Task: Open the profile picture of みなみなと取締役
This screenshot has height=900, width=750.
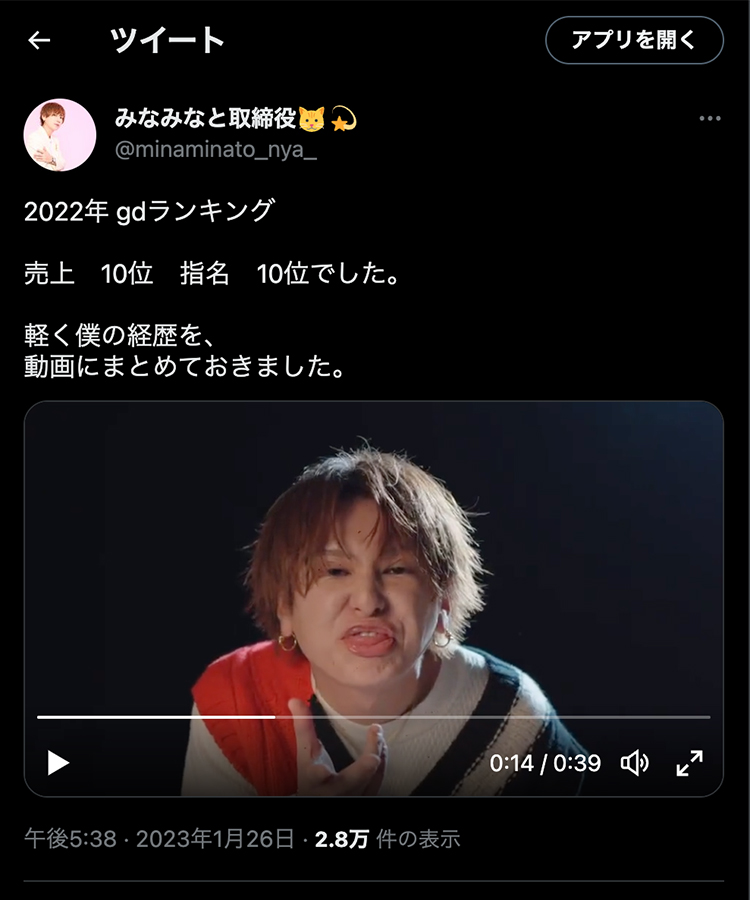Action: point(60,135)
